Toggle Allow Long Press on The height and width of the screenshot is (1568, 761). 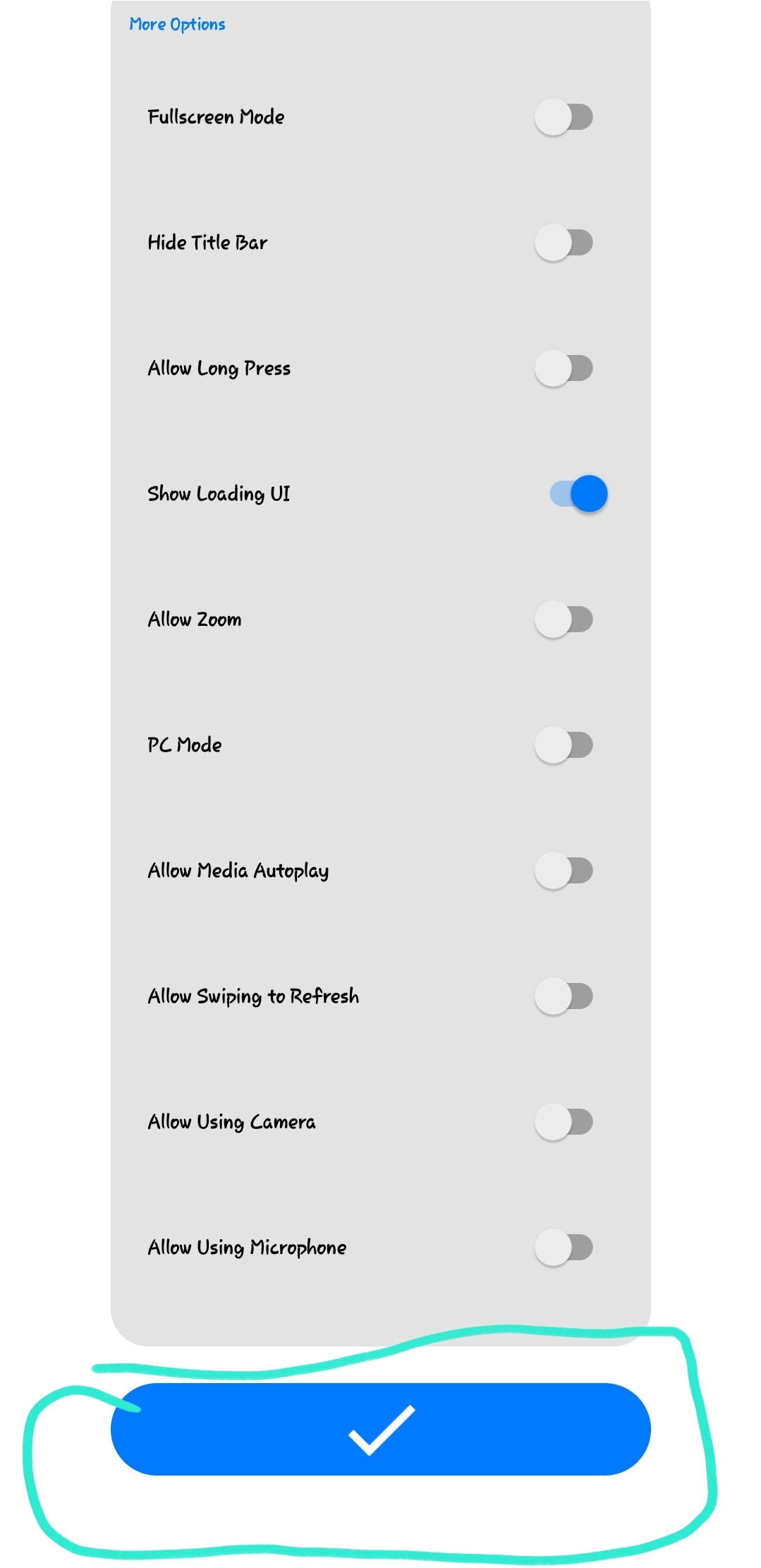pos(564,368)
